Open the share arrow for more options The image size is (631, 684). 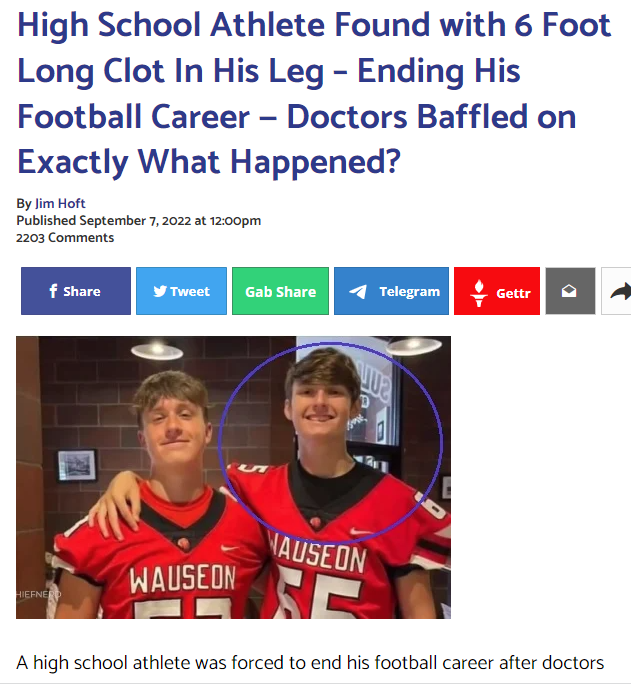[x=618, y=291]
